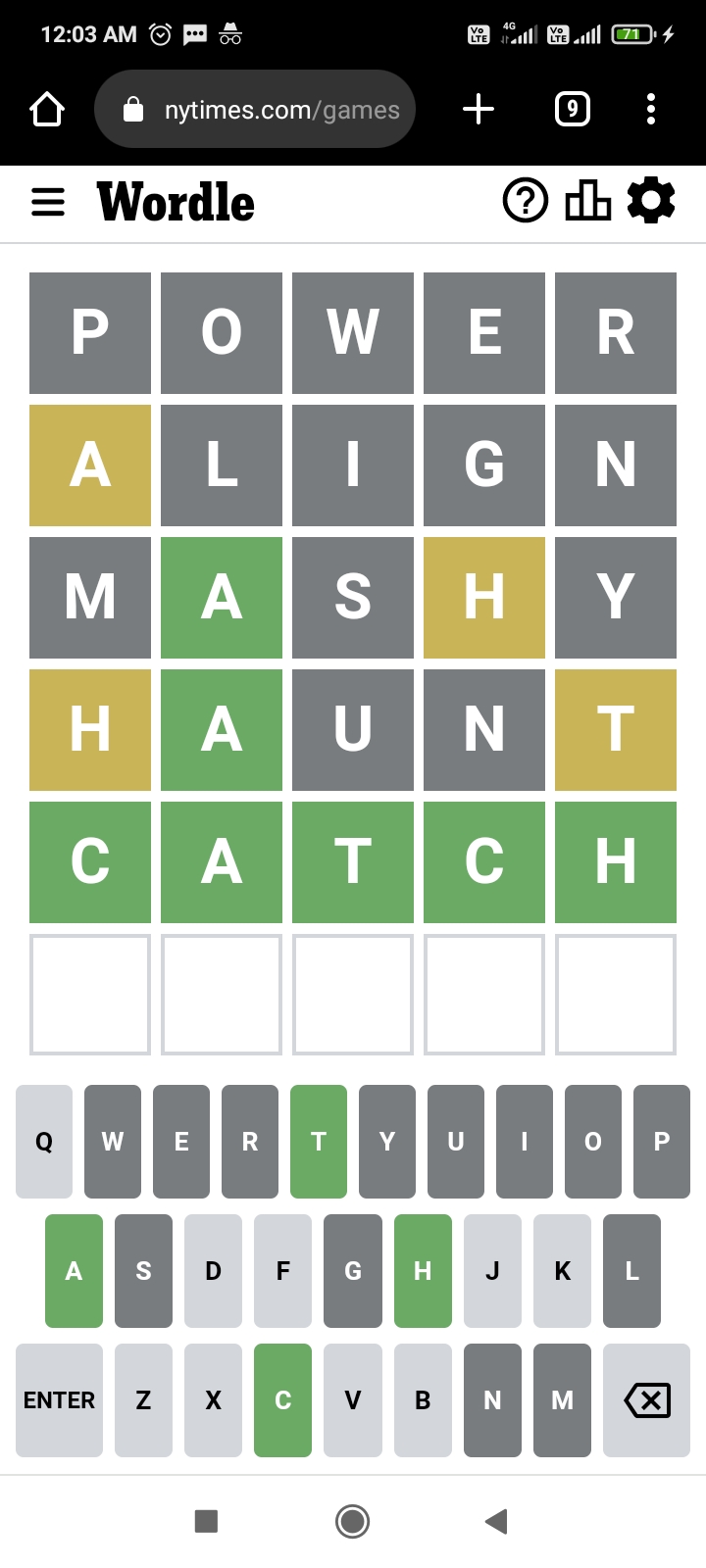Open the browser overflow menu
The image size is (706, 1568).
tap(651, 109)
